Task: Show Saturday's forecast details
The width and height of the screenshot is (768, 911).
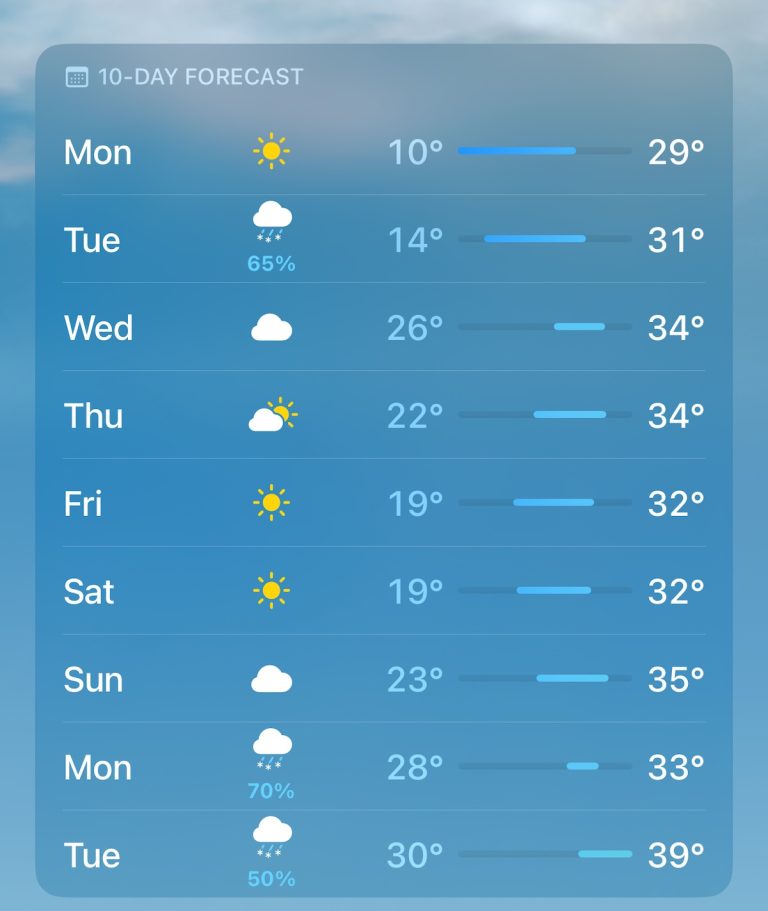Action: pyautogui.click(x=384, y=591)
